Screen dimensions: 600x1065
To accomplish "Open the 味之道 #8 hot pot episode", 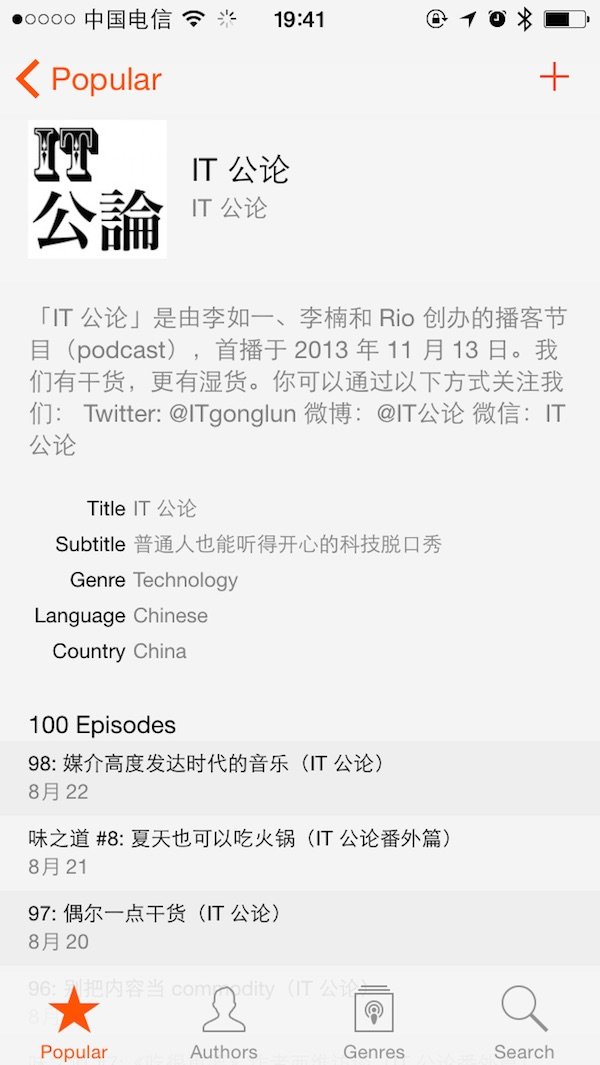I will click(x=300, y=852).
